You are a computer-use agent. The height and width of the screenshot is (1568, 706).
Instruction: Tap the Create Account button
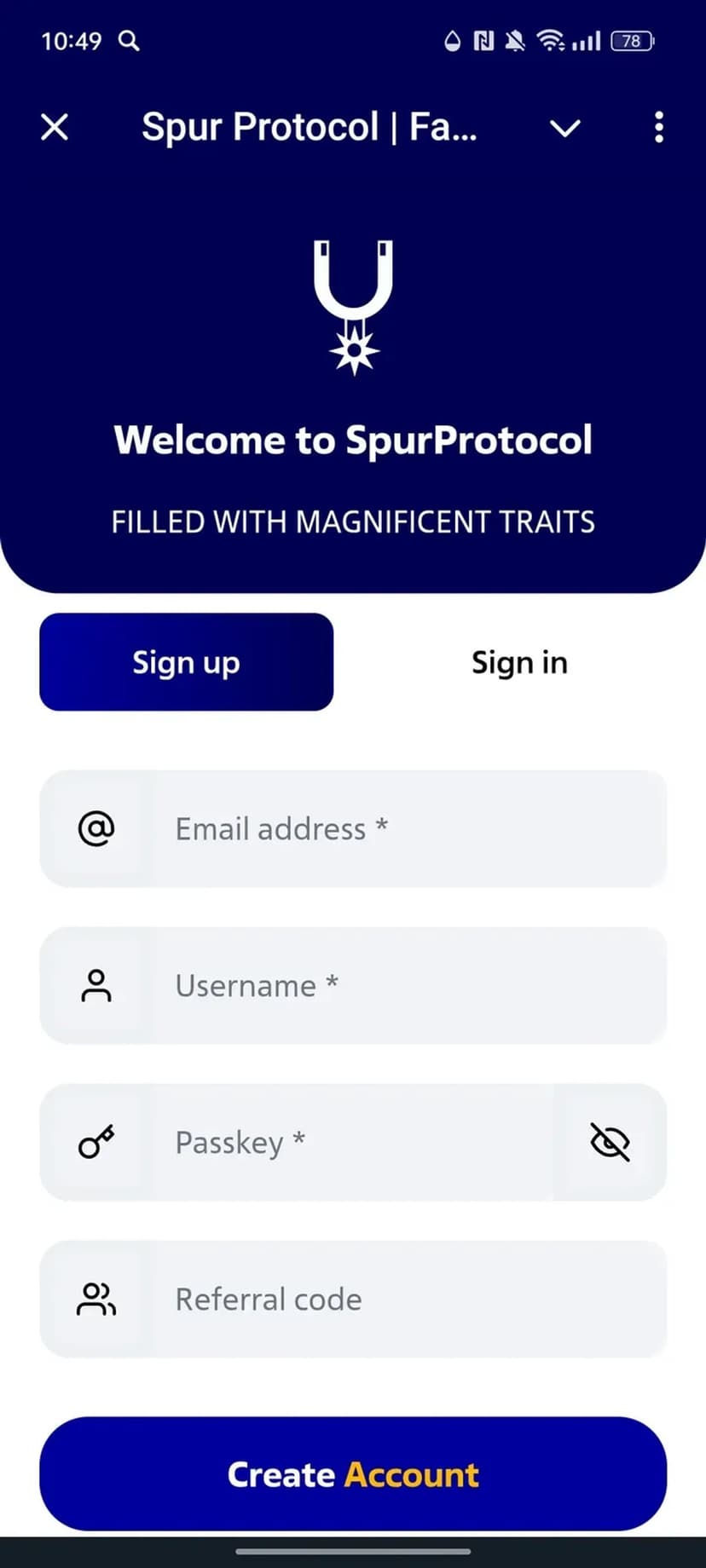coord(353,1474)
